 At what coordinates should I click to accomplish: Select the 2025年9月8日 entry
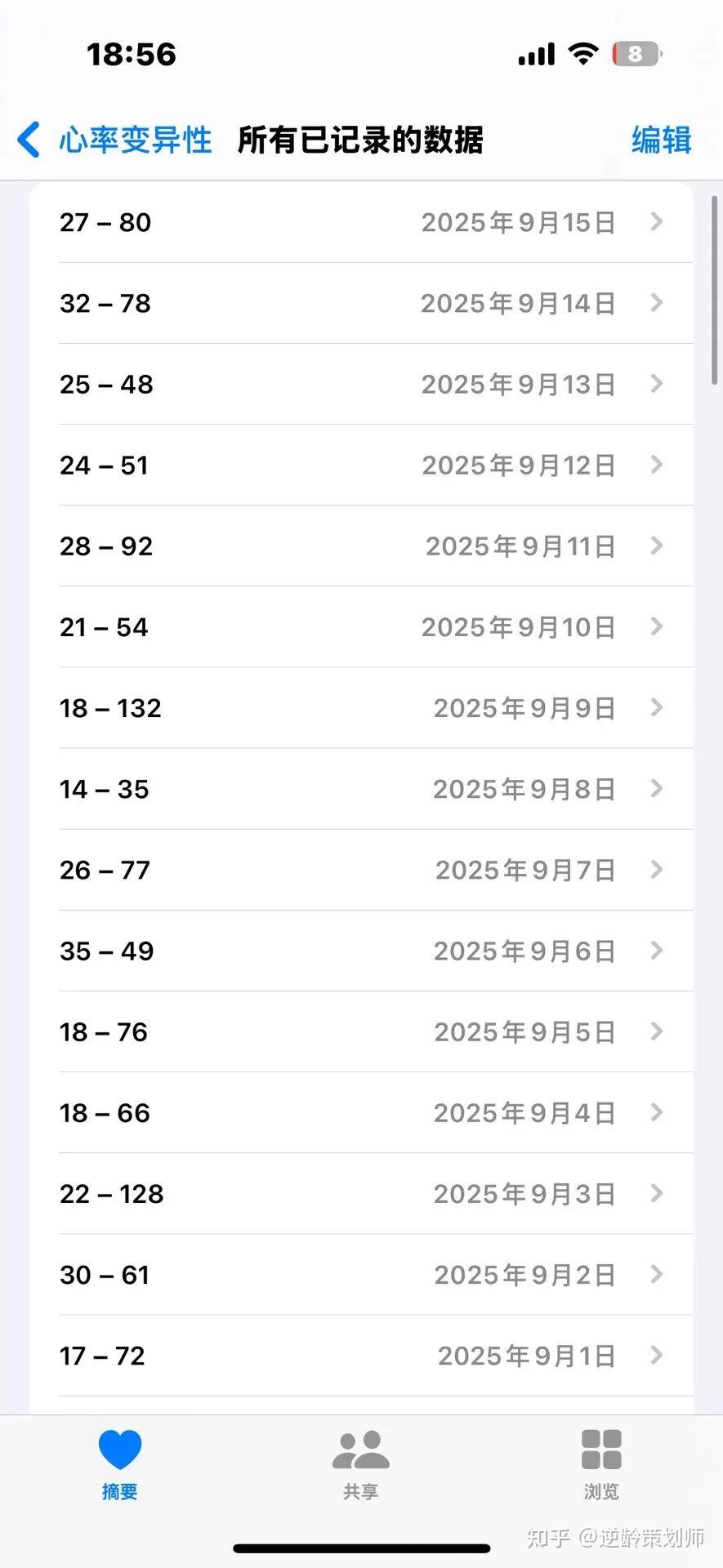point(361,788)
